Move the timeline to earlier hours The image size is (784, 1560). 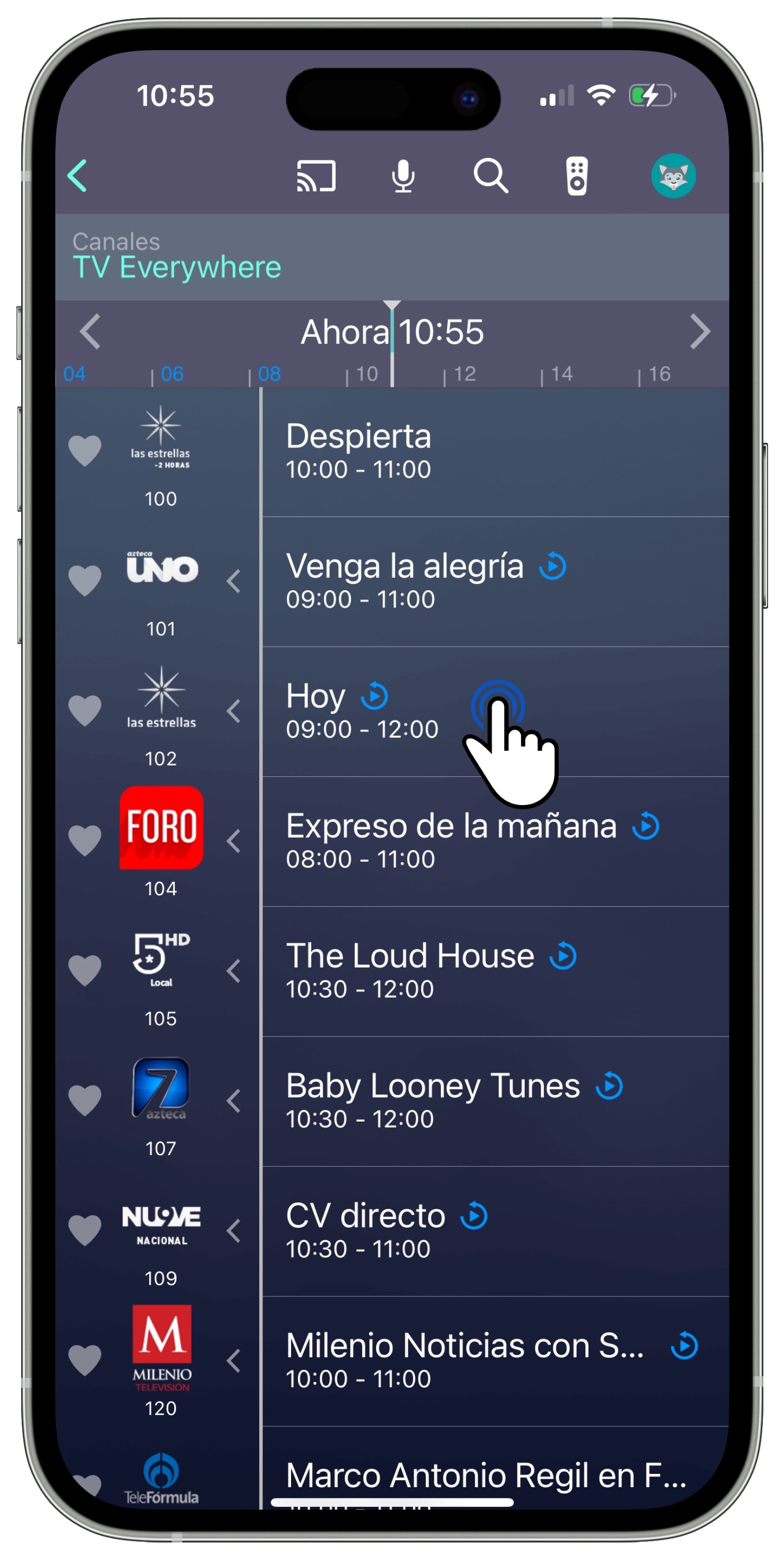(91, 332)
